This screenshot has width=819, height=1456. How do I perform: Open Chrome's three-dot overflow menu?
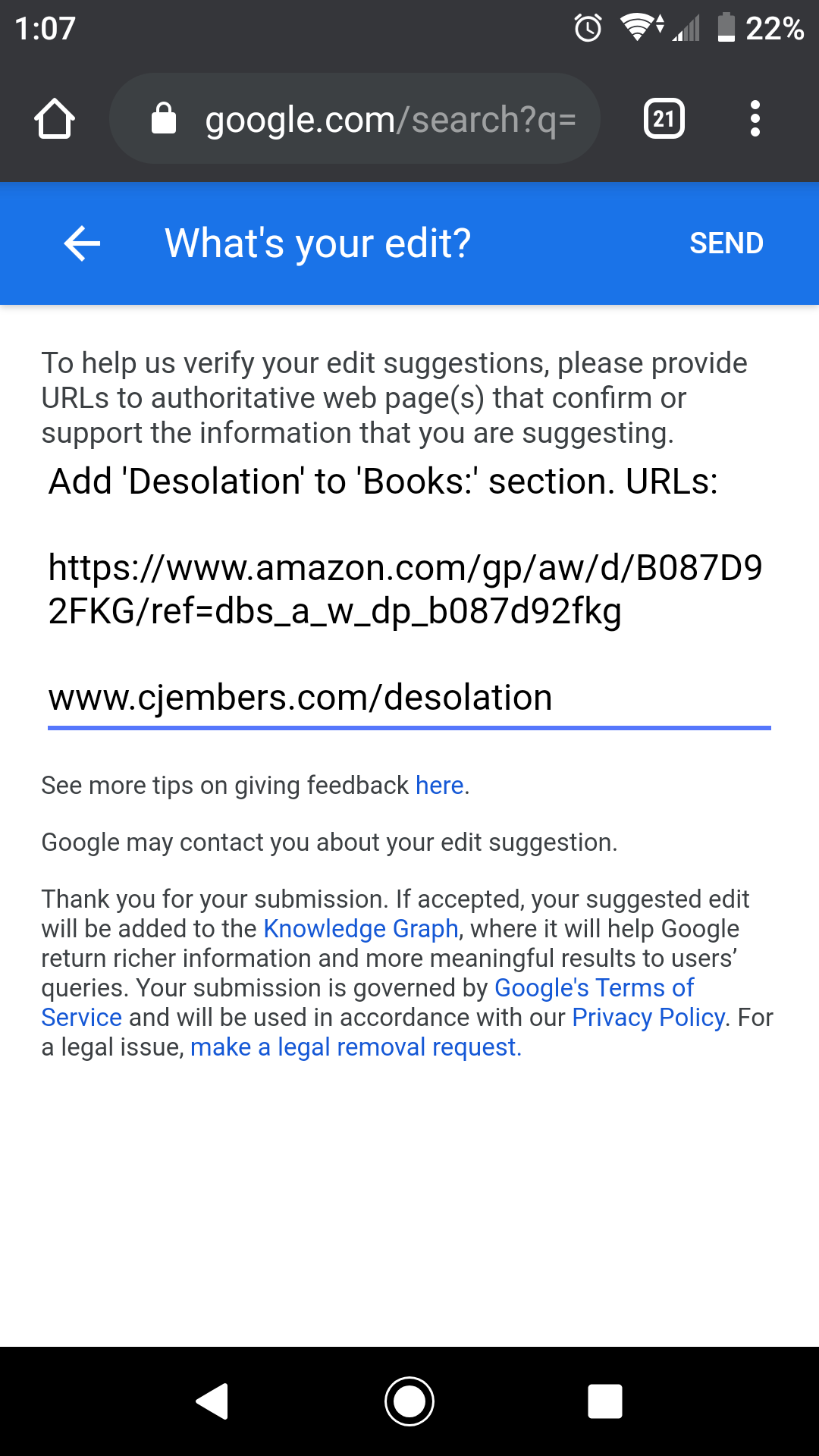[755, 119]
